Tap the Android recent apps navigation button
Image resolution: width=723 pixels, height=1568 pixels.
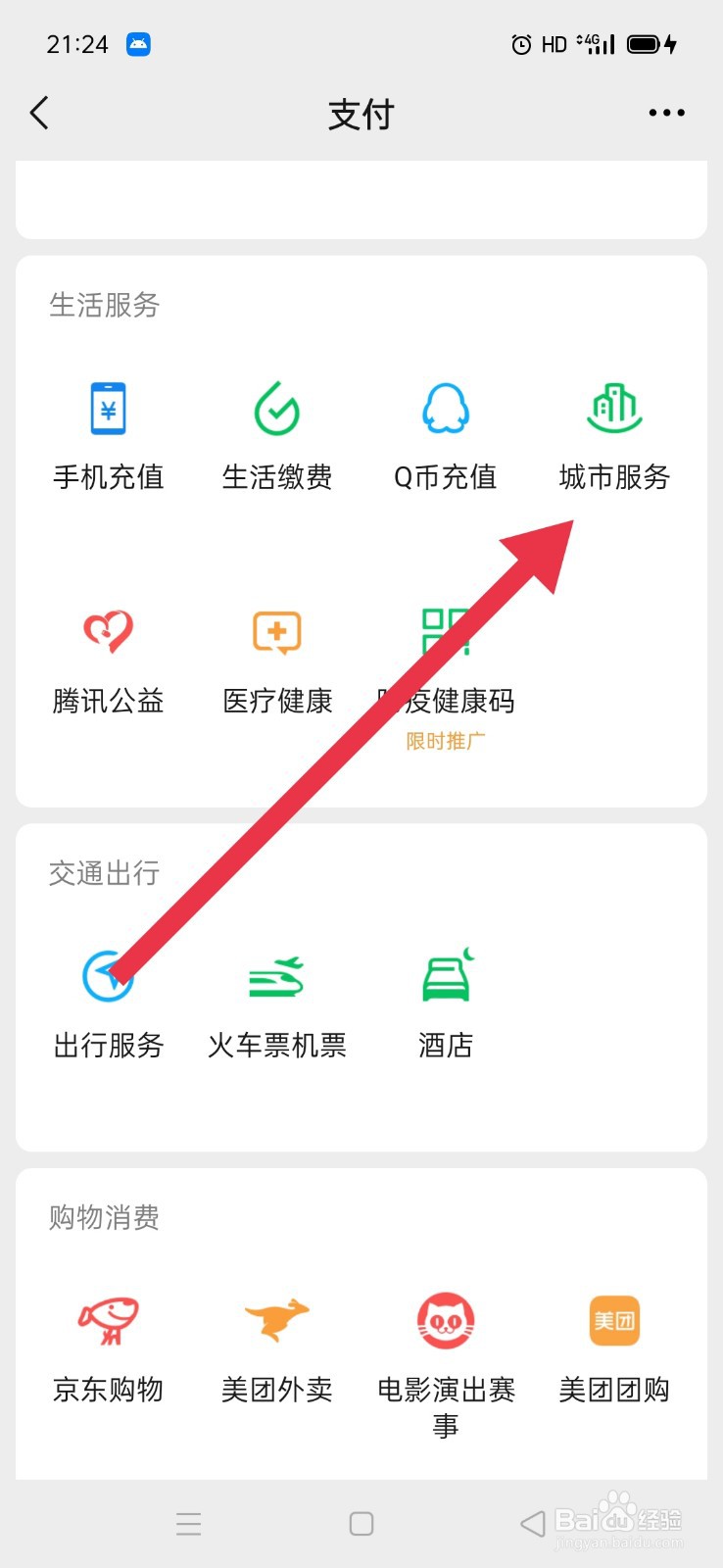189,1523
